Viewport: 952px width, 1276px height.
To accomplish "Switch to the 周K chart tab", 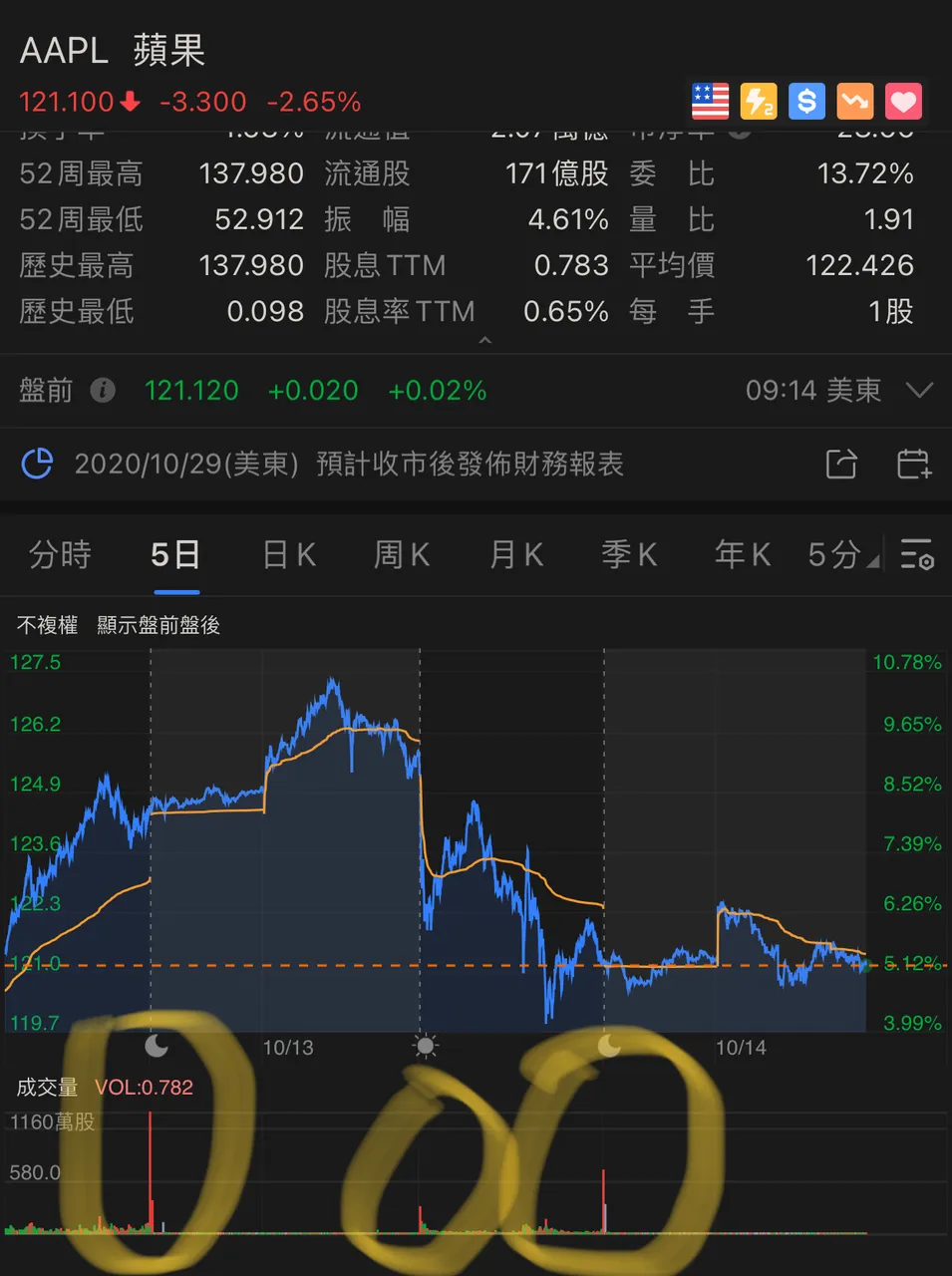I will point(402,554).
